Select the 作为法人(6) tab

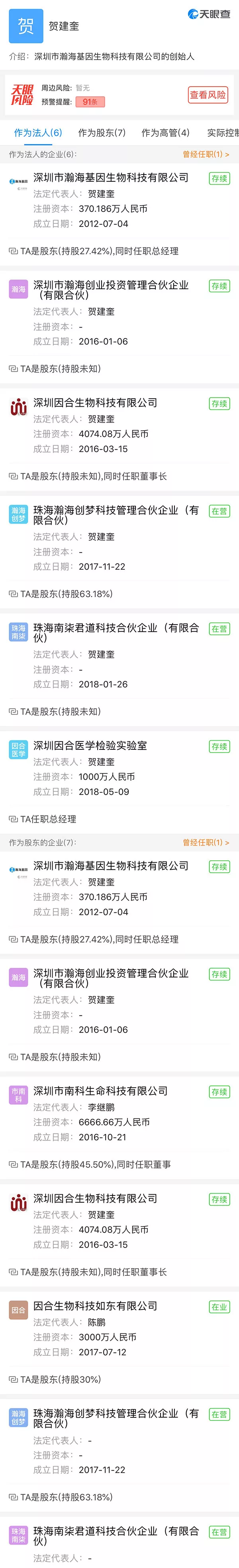pyautogui.click(x=38, y=133)
